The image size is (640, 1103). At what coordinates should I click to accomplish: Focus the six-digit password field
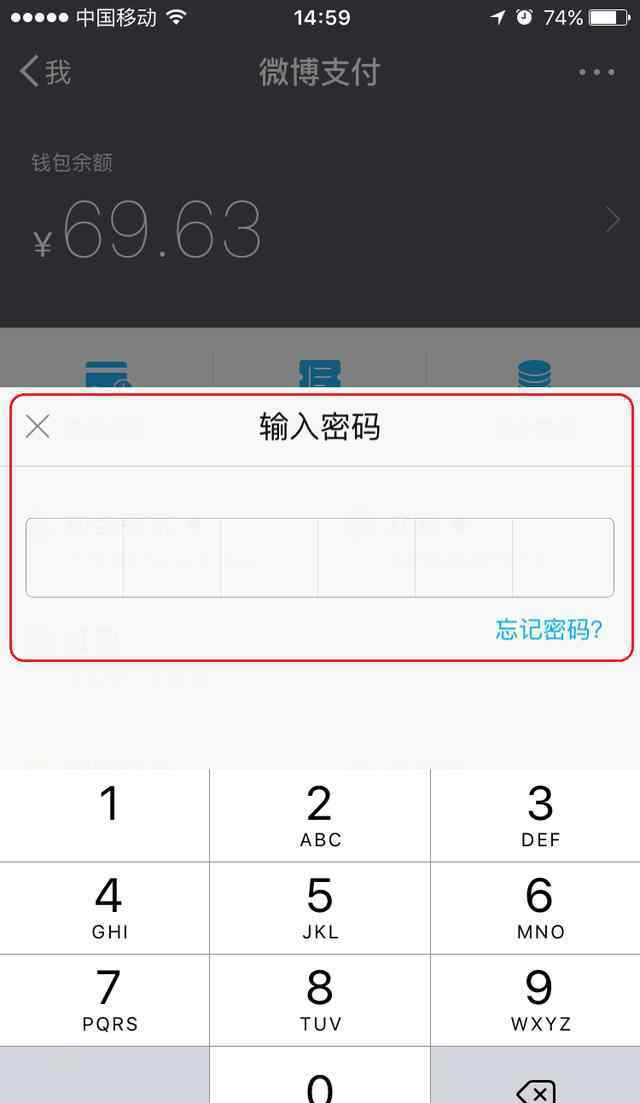pos(320,558)
